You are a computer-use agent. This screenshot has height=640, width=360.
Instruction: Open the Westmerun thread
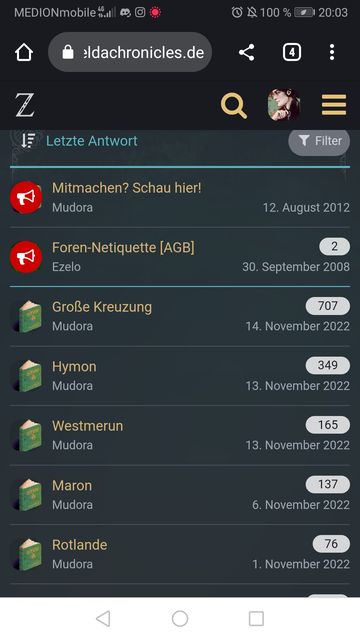click(x=87, y=426)
